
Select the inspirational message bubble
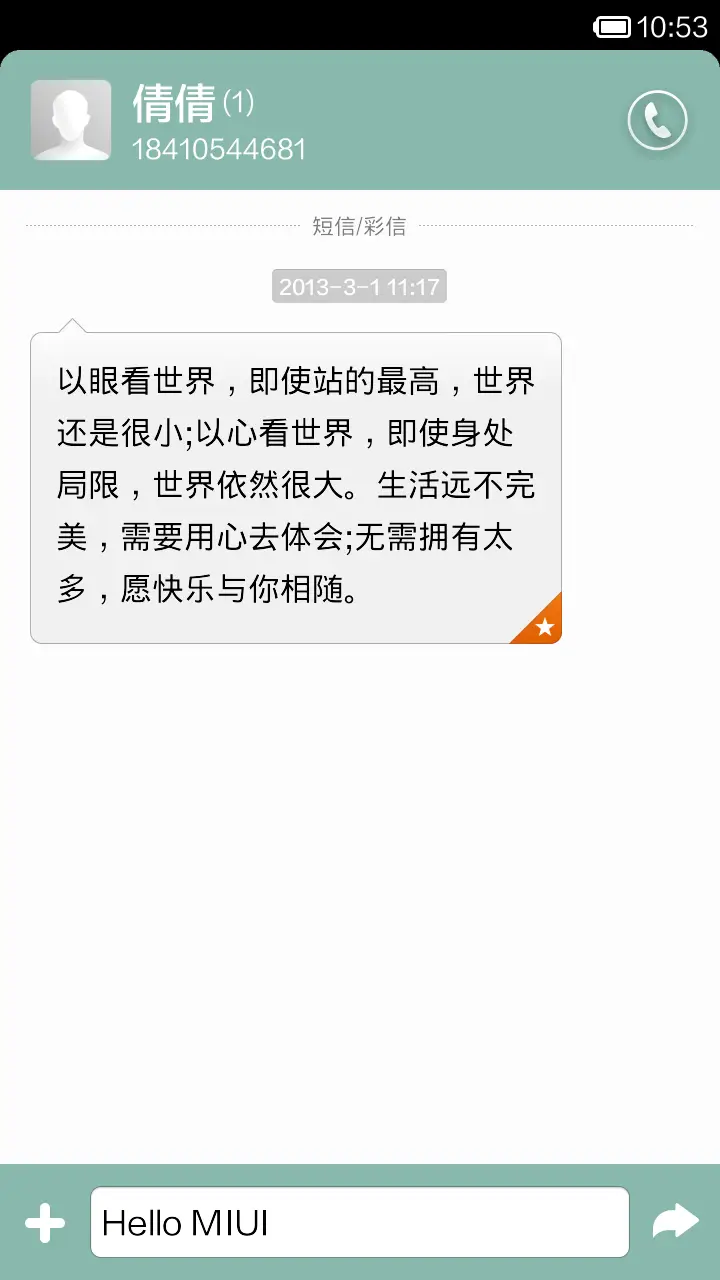tap(295, 485)
